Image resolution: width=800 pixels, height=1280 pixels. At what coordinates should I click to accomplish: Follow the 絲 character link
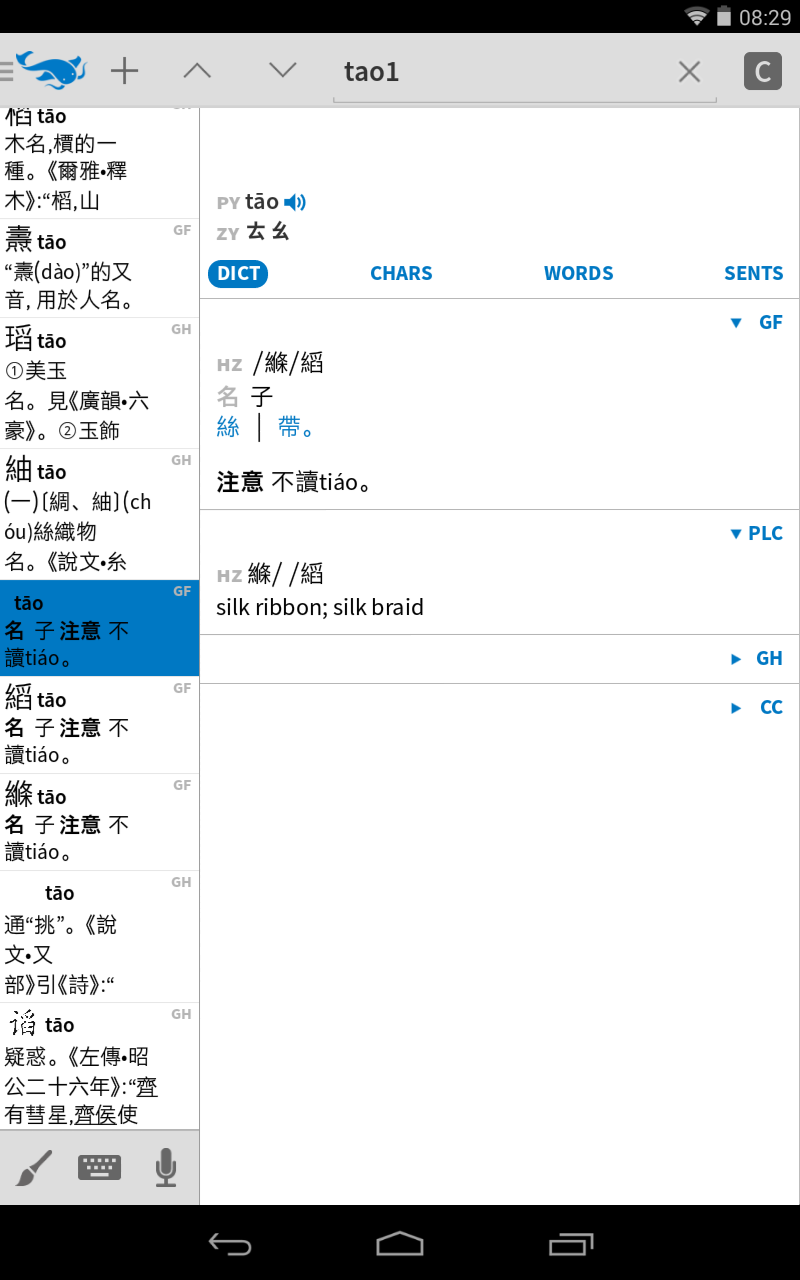pos(228,428)
